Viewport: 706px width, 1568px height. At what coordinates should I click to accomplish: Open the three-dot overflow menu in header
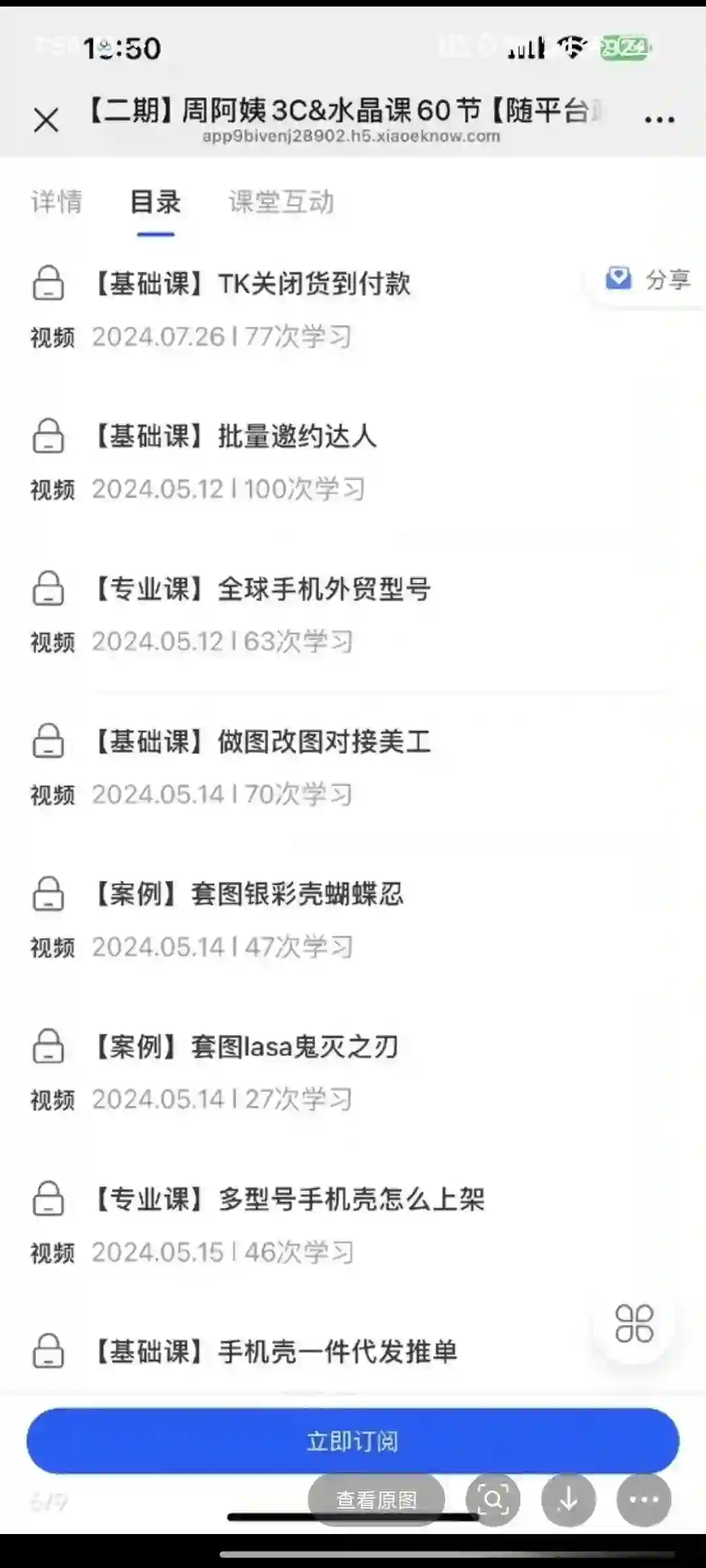659,120
